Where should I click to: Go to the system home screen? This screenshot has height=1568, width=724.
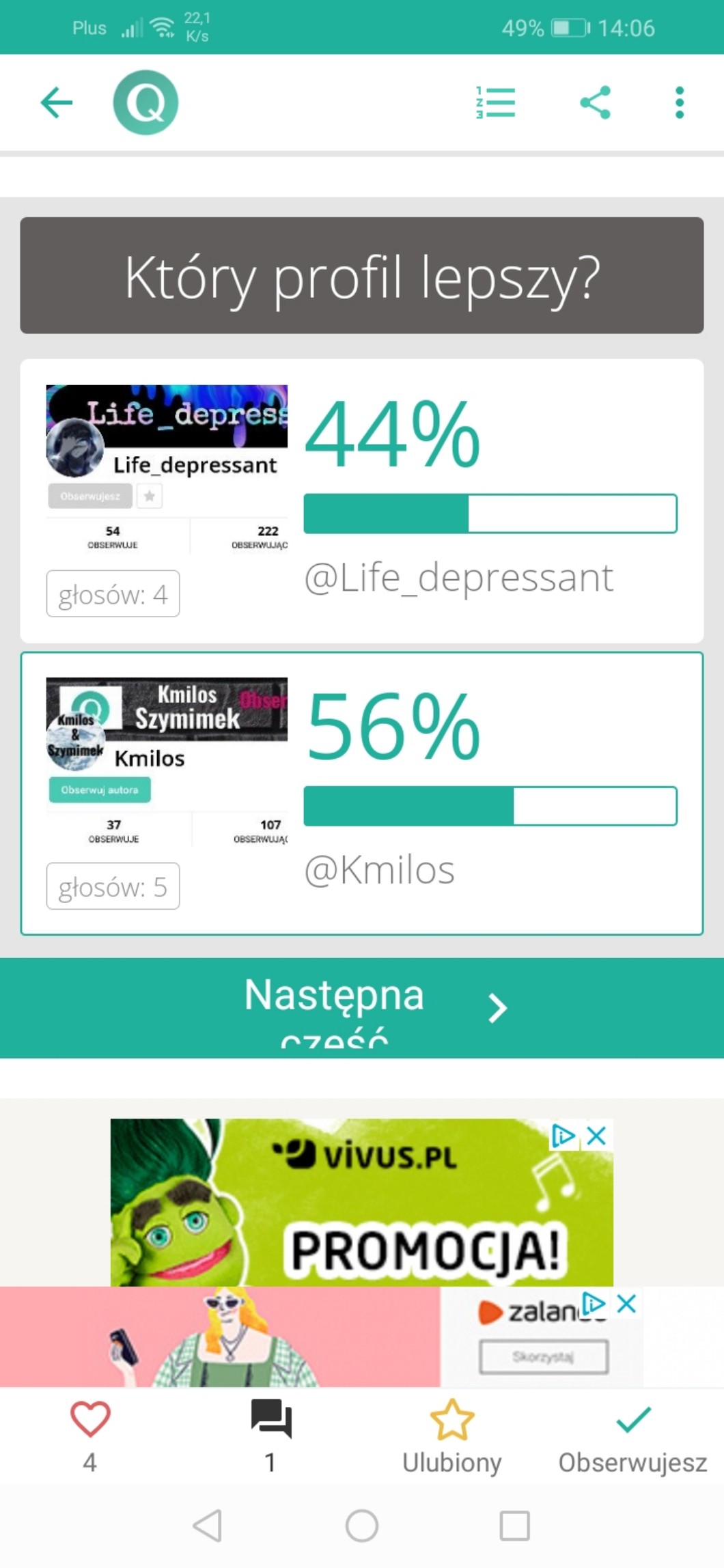tap(362, 1526)
